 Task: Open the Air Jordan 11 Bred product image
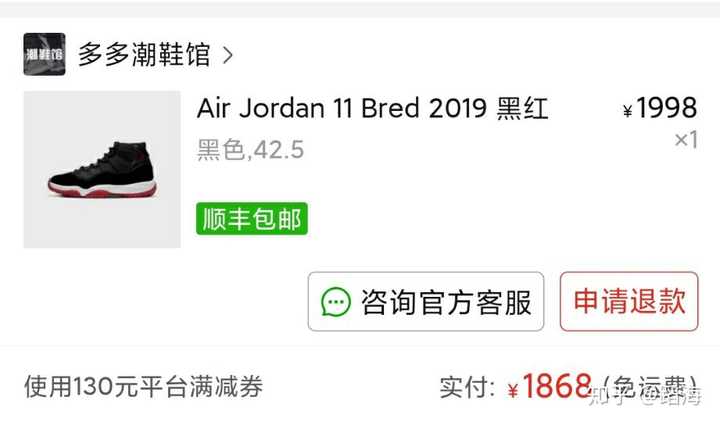(101, 170)
